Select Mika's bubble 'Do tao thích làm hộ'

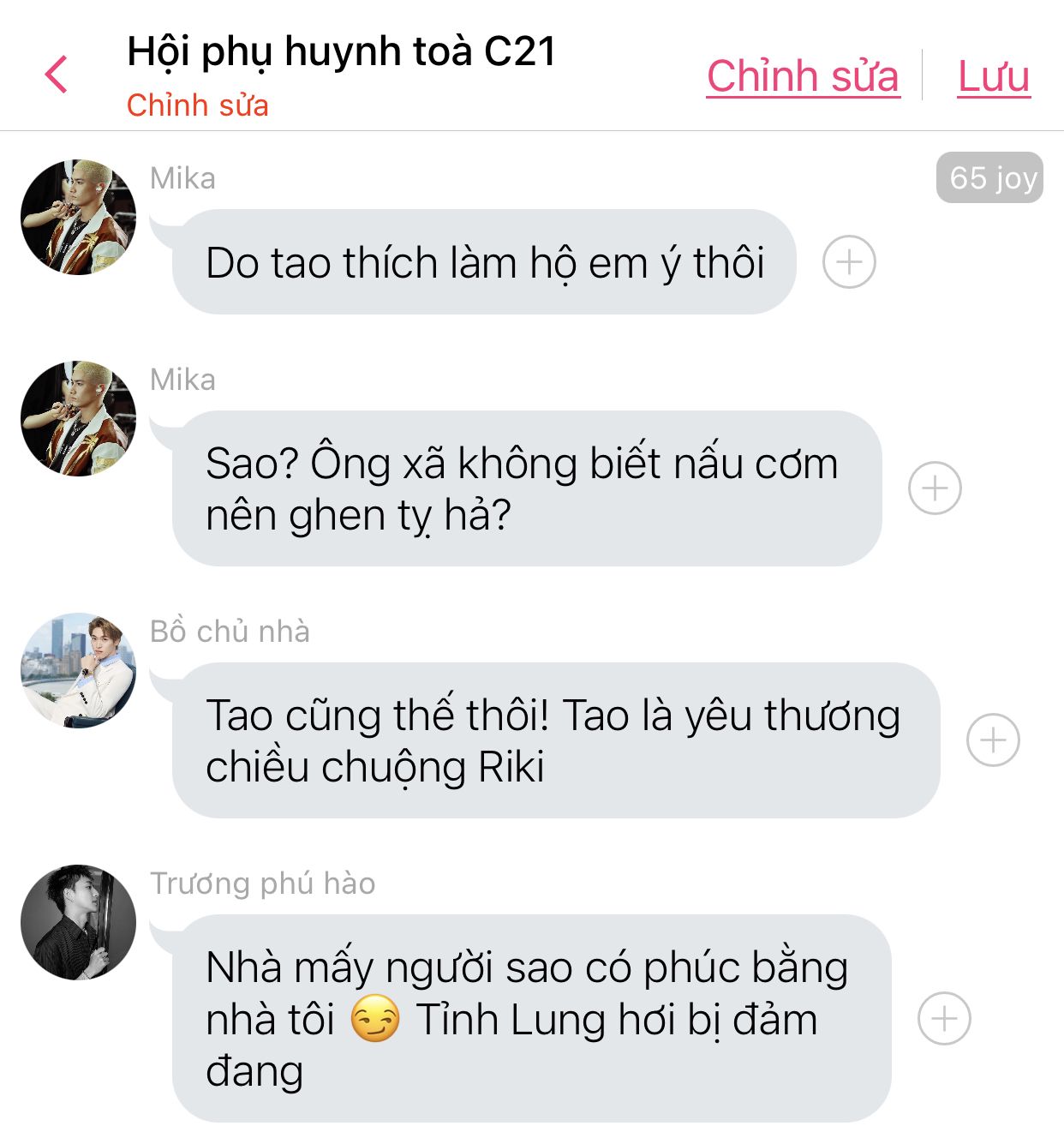[484, 262]
